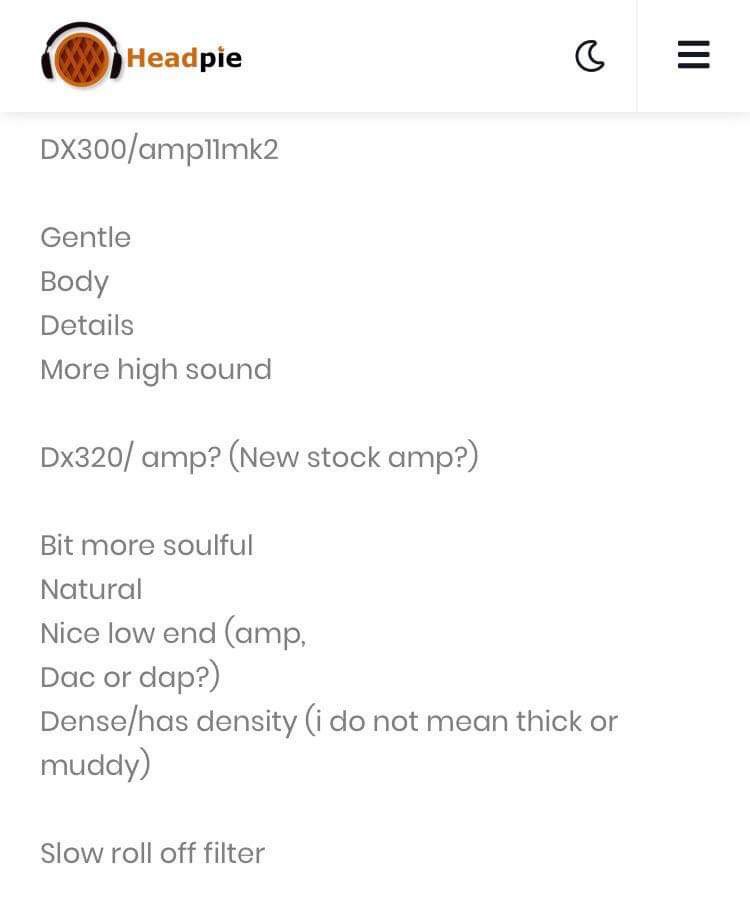Go to the Headpie home page

point(141,56)
